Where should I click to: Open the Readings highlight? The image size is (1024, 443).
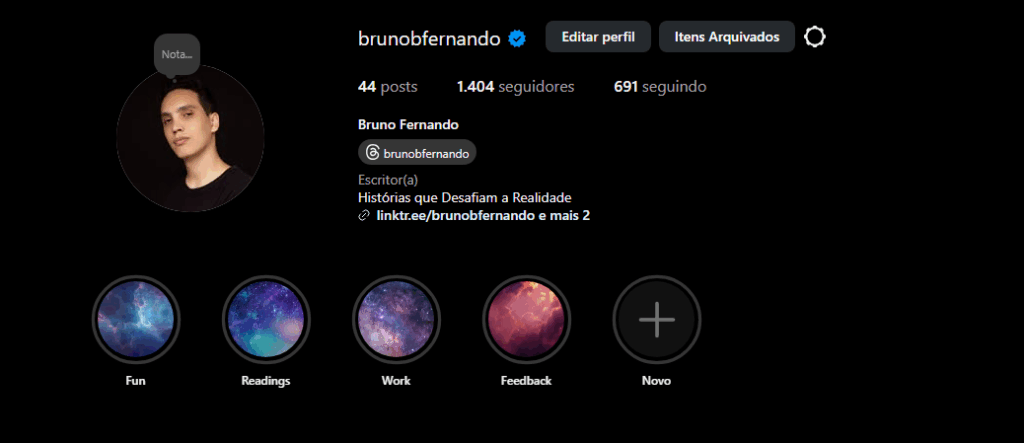pyautogui.click(x=266, y=320)
